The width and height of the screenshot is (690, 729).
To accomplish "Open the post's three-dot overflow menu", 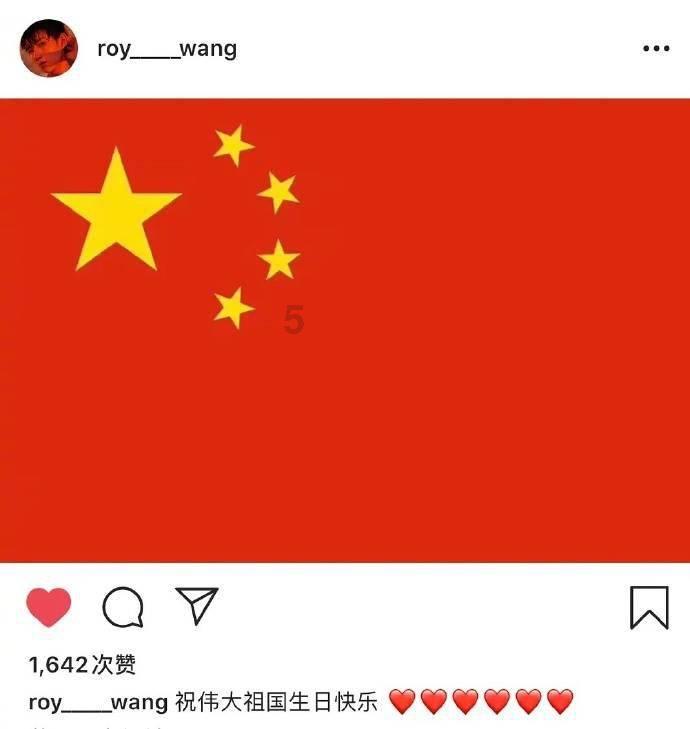I will tap(655, 48).
